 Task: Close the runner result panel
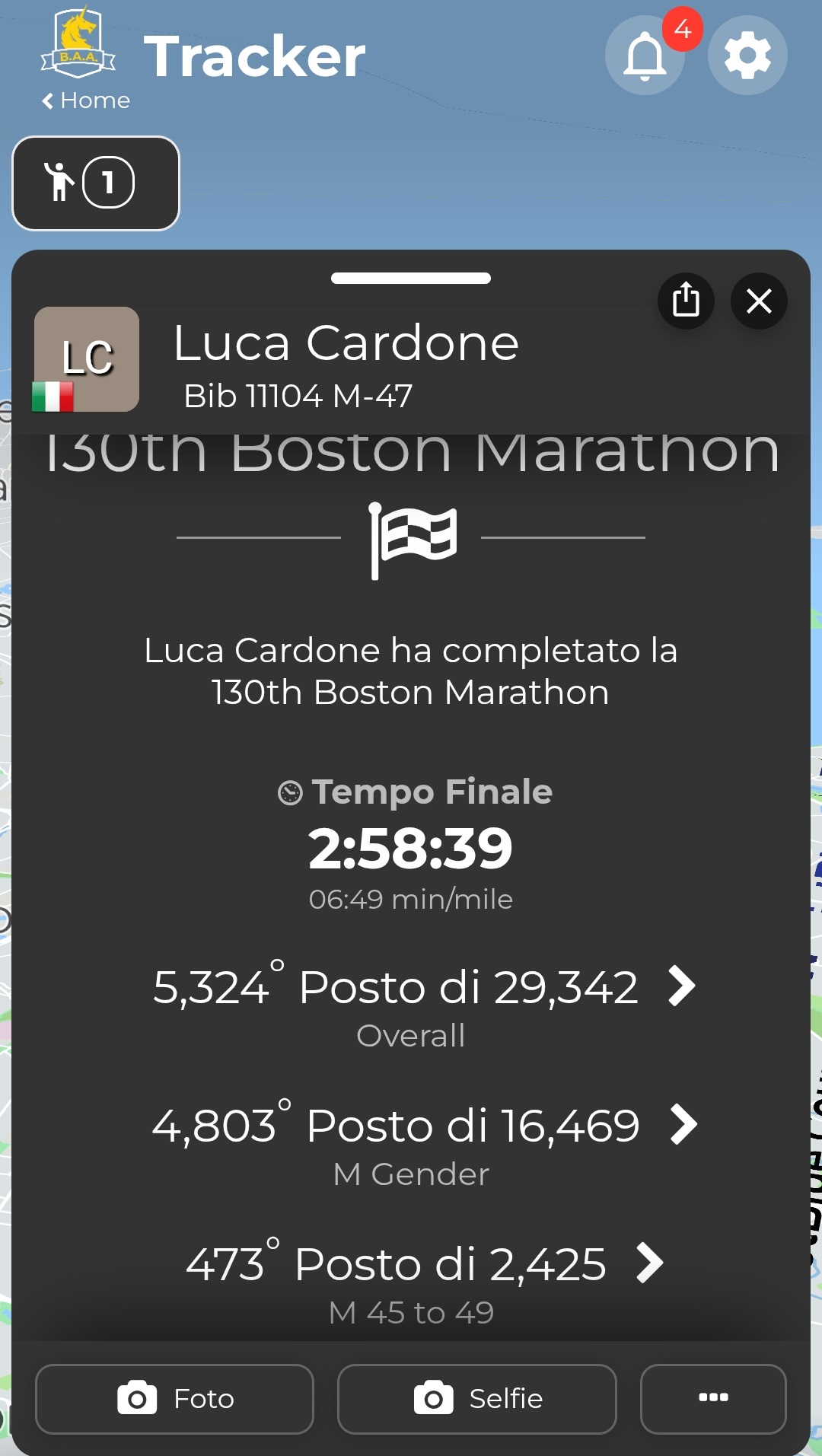[x=759, y=301]
